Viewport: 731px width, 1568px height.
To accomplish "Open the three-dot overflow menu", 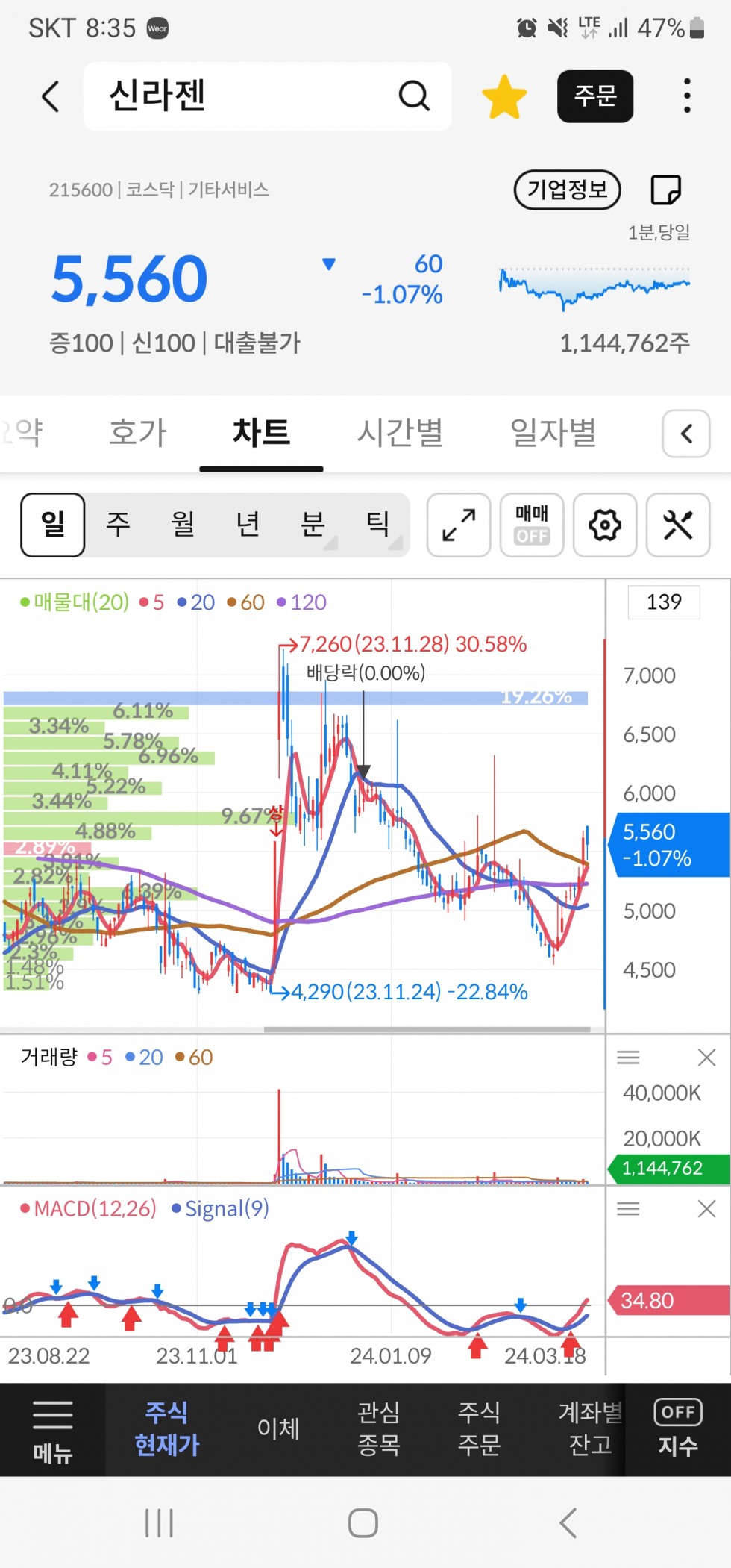I will pos(687,96).
